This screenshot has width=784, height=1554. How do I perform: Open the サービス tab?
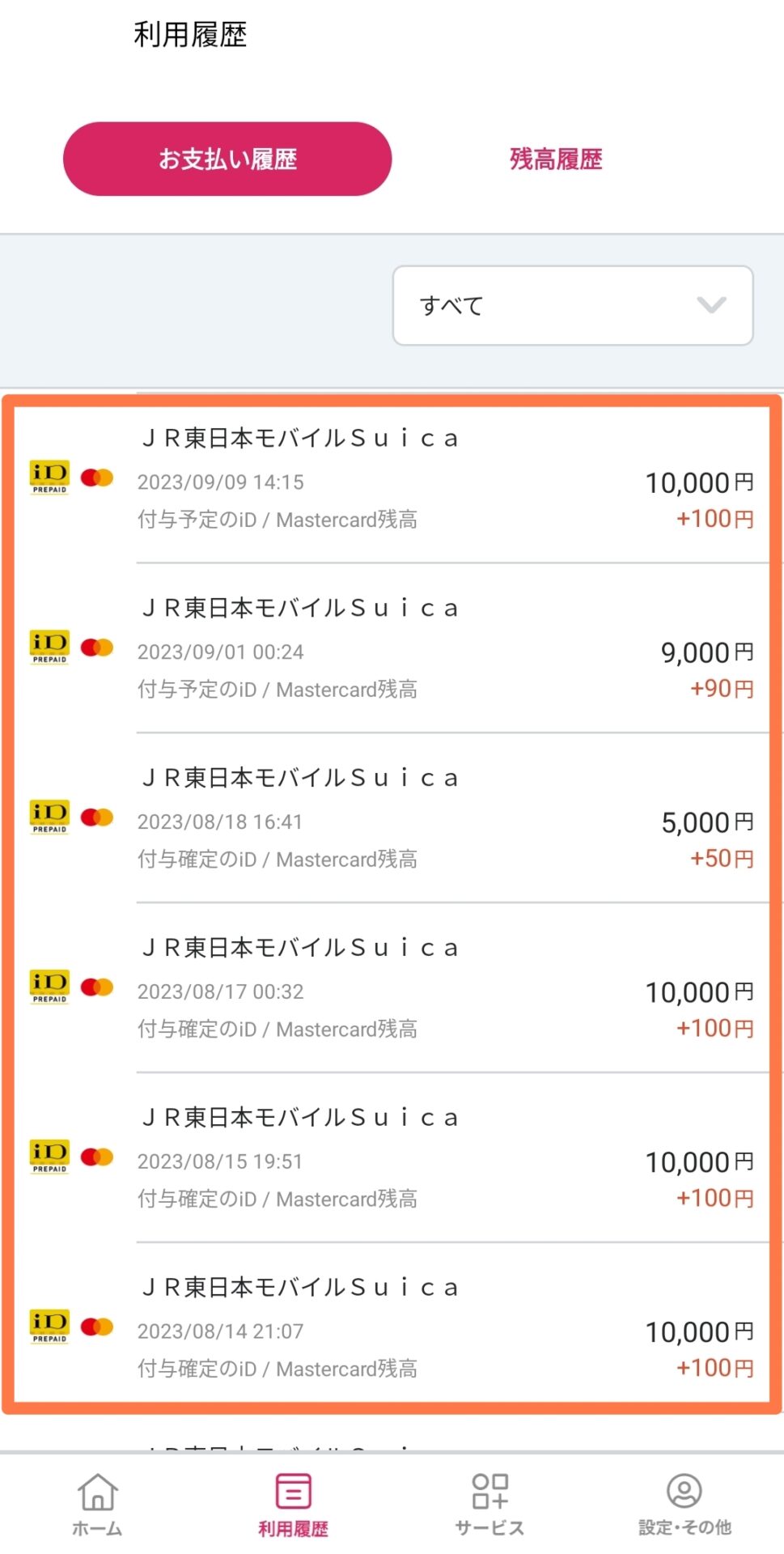tap(489, 1504)
